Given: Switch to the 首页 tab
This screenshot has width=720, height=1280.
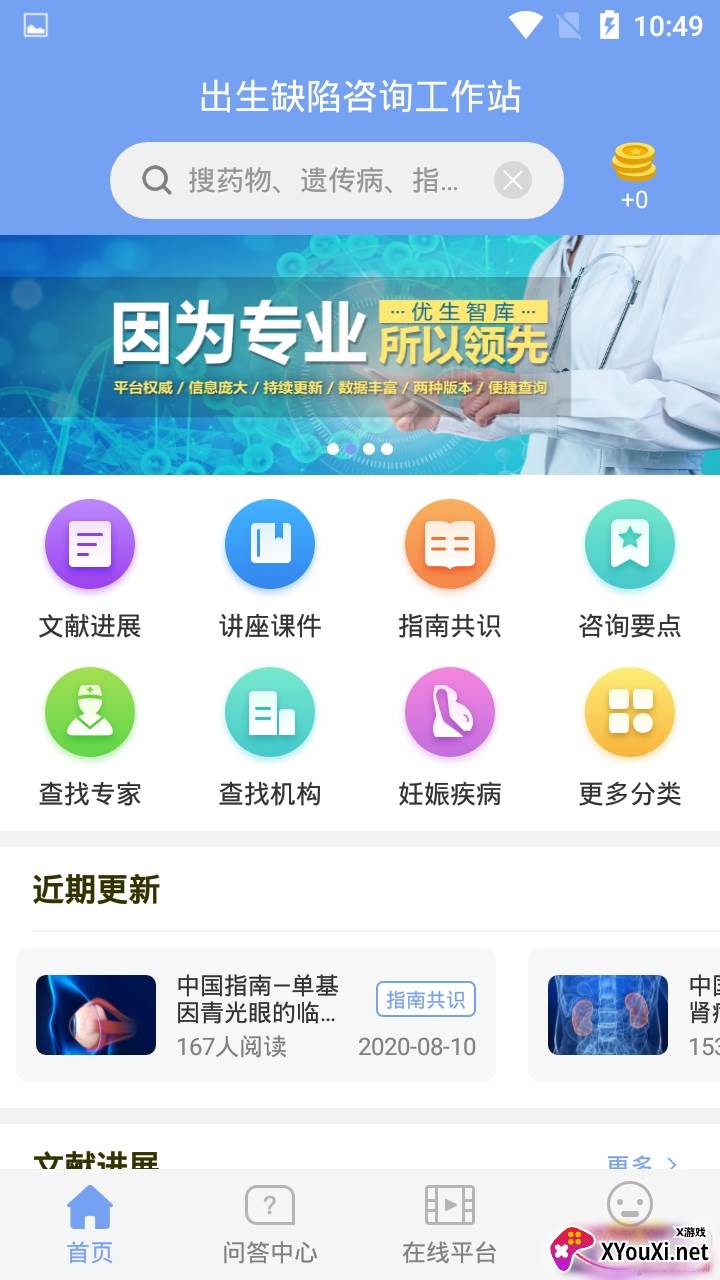Looking at the screenshot, I should point(90,1225).
